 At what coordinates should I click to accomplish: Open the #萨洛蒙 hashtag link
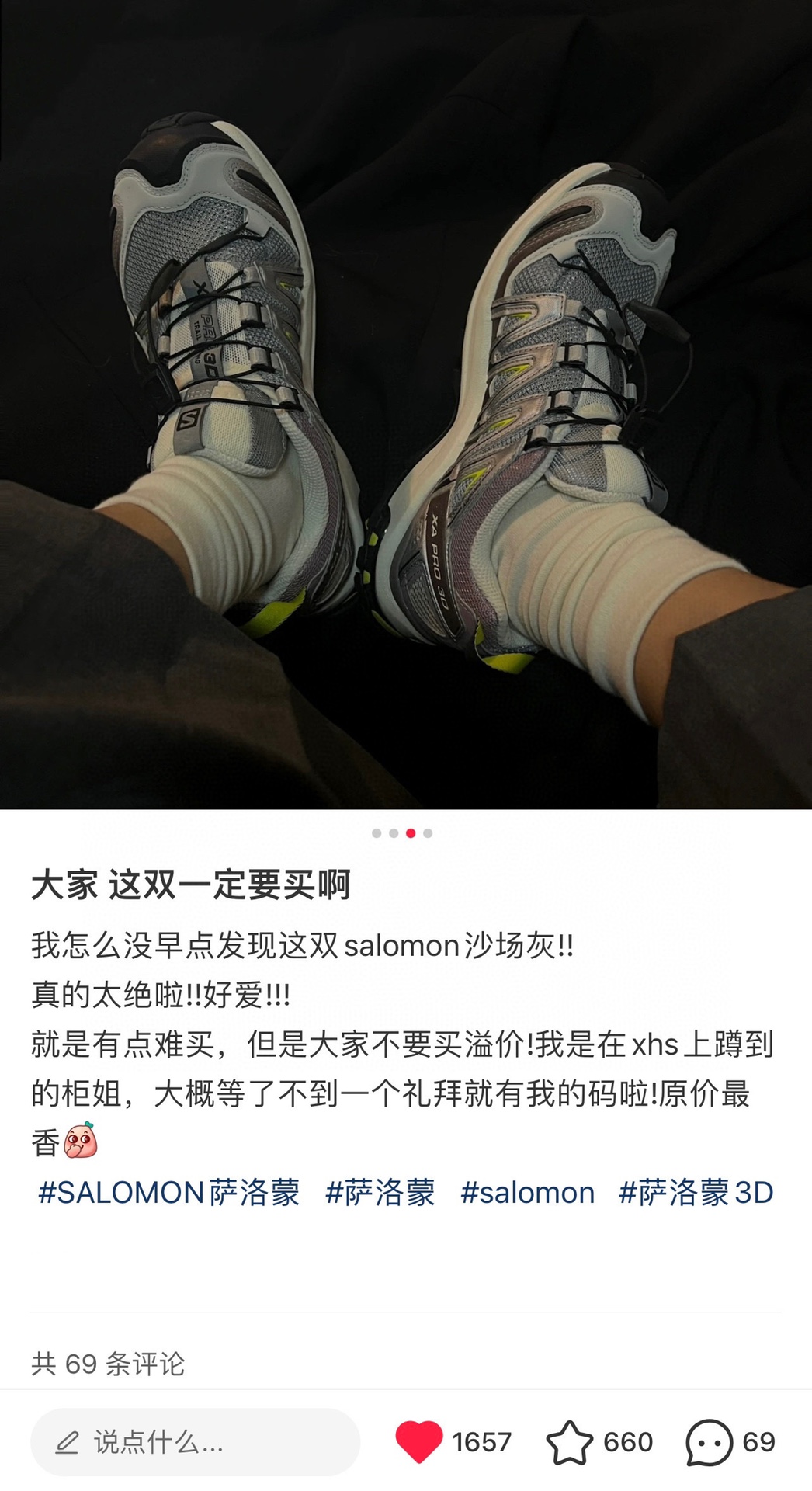point(380,1193)
